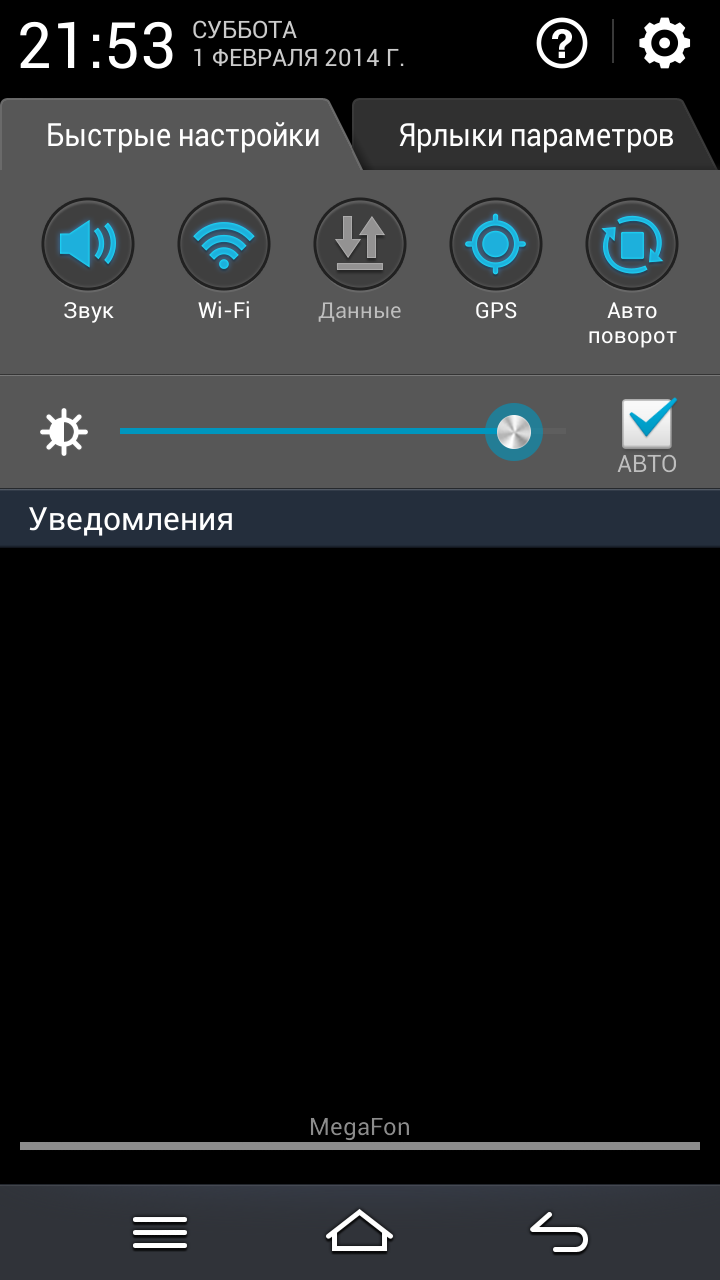Viewport: 720px width, 1280px height.
Task: Toggle Авто поворот screen rotation
Action: [x=632, y=244]
